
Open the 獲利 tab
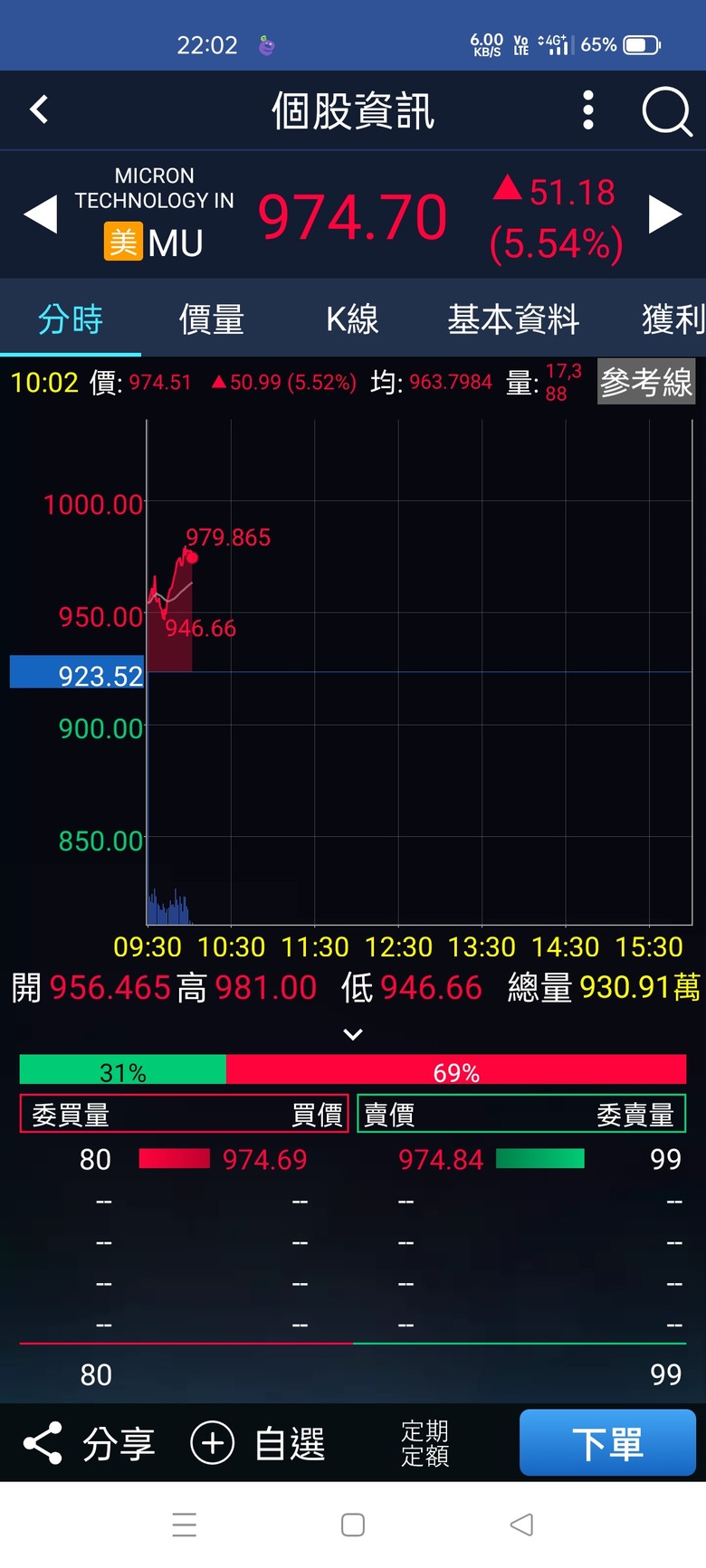673,318
